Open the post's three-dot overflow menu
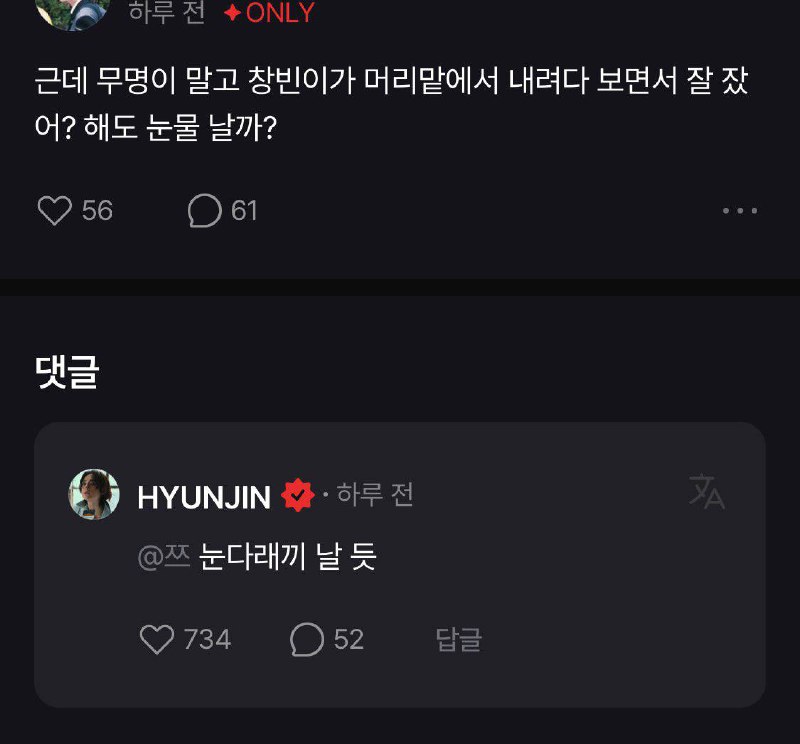This screenshot has height=744, width=800. coord(739,211)
